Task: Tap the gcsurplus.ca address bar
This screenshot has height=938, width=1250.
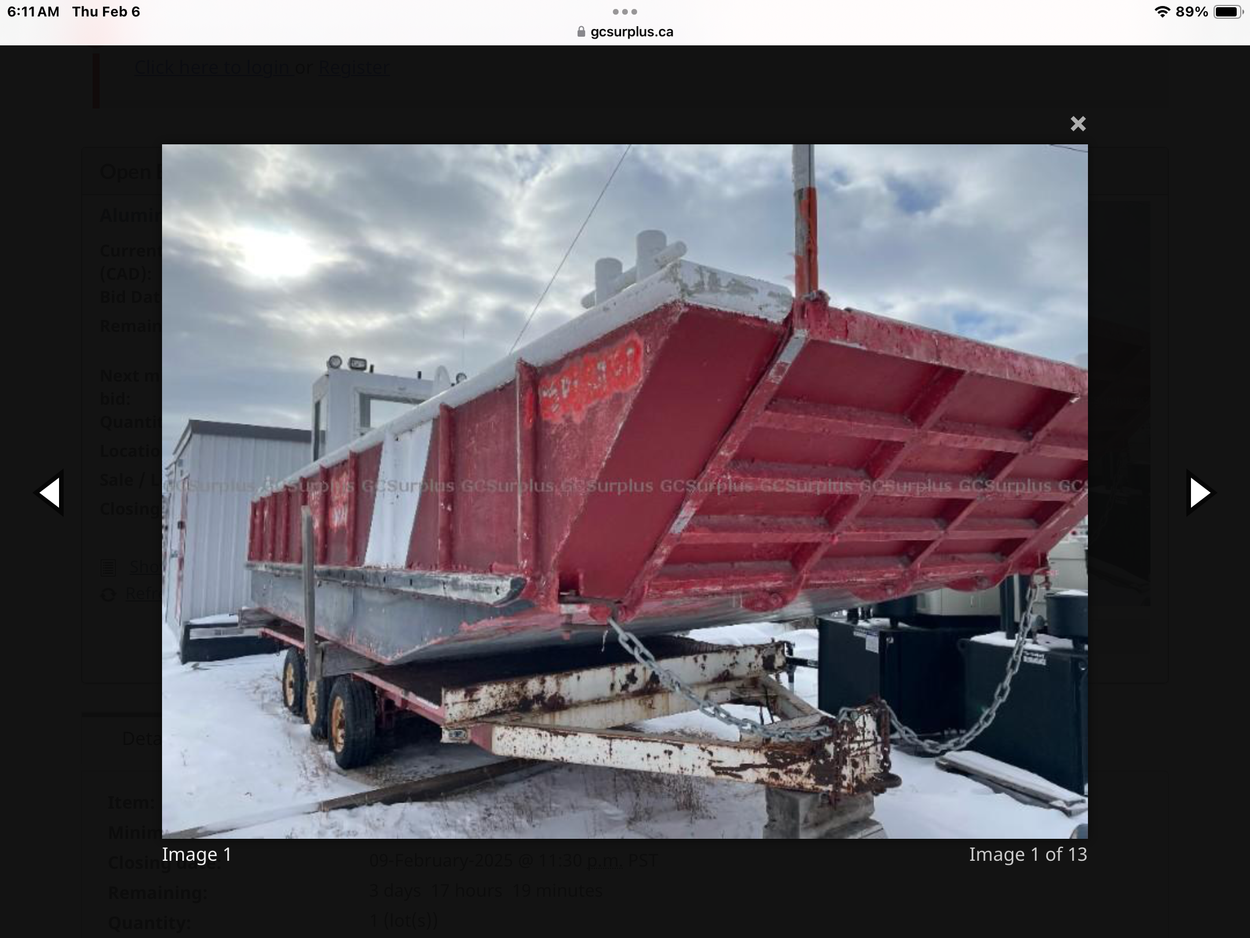Action: (625, 32)
